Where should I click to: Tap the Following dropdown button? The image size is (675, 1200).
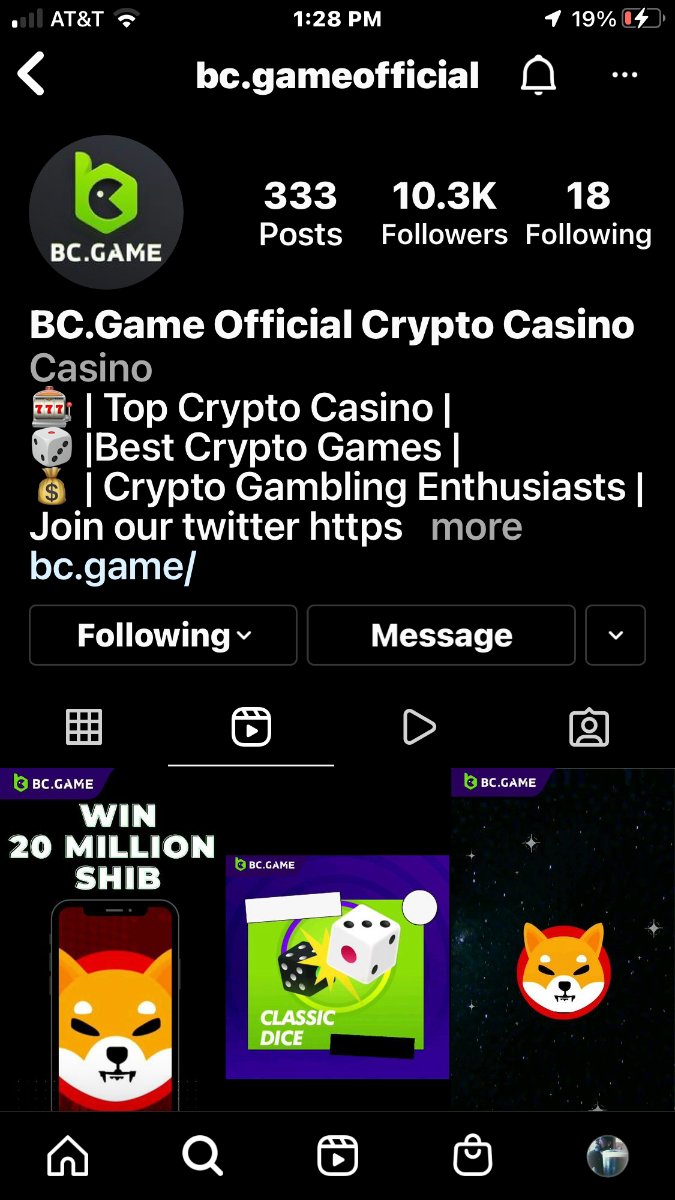[163, 635]
